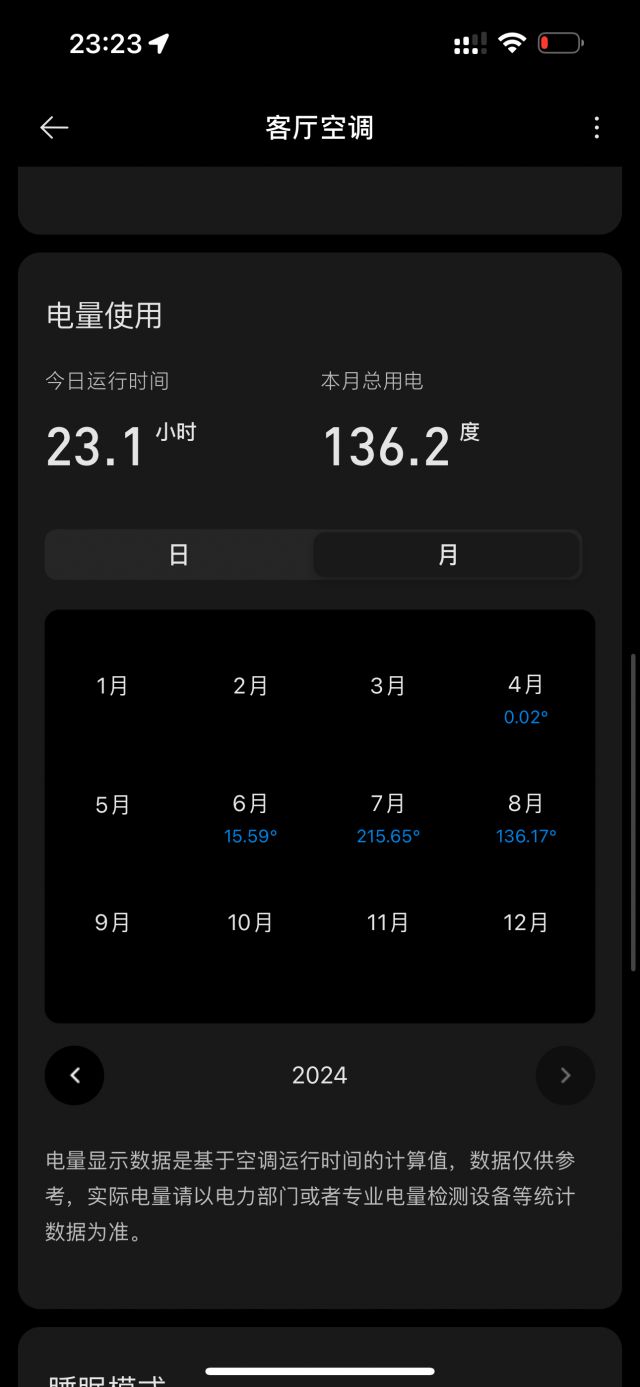Viewport: 640px width, 1387px height.
Task: Switch to the 日 view
Action: (179, 554)
